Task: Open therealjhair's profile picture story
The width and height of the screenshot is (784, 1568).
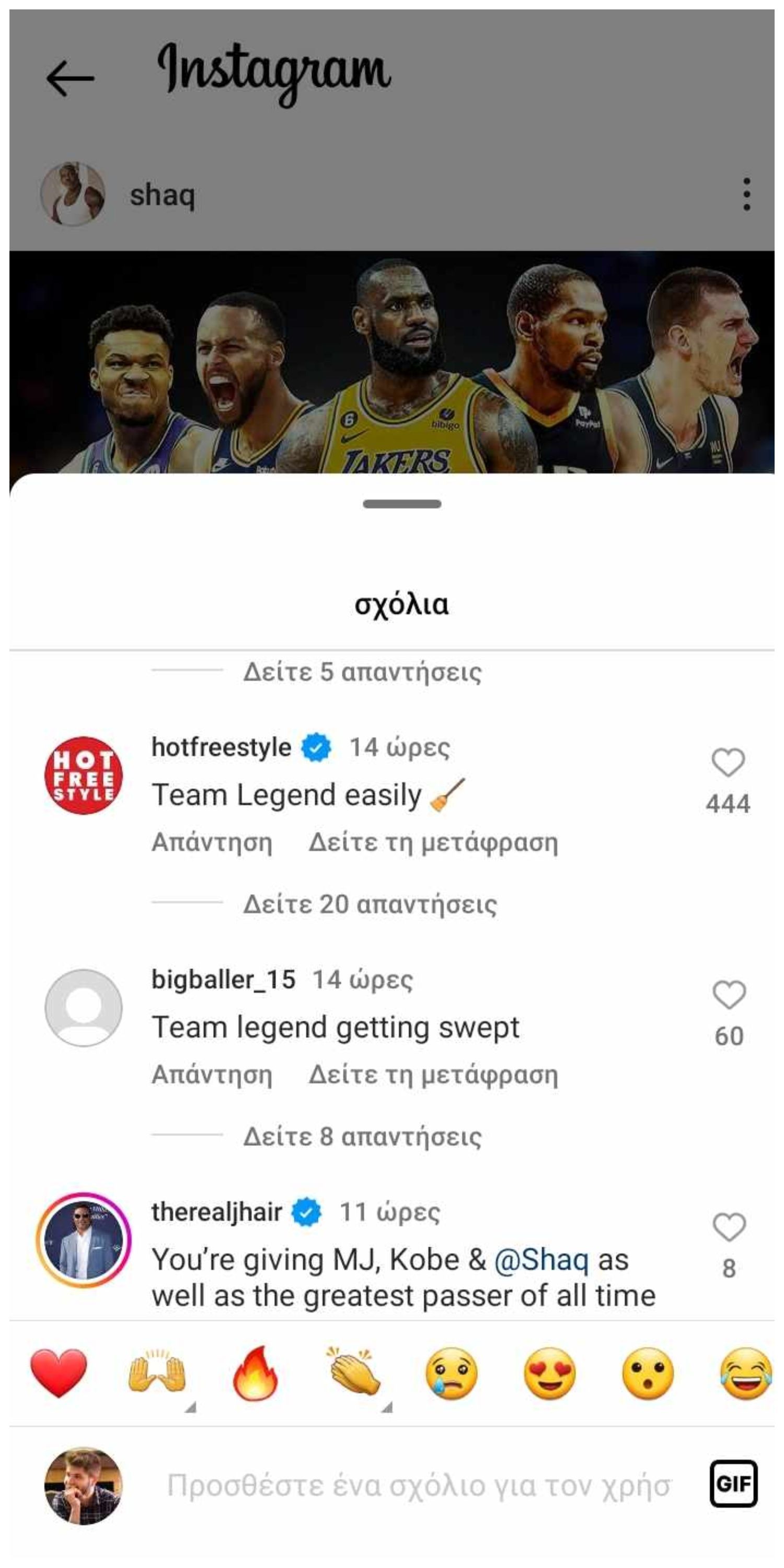Action: pos(84,1239)
